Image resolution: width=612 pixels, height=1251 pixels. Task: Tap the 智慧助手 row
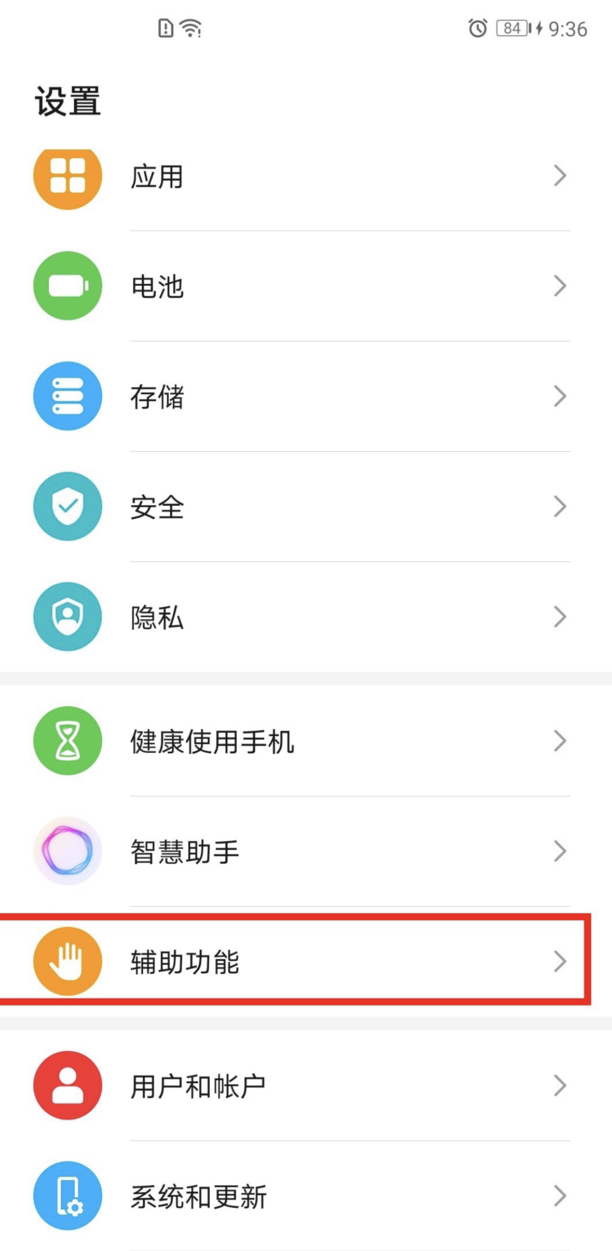coord(306,851)
